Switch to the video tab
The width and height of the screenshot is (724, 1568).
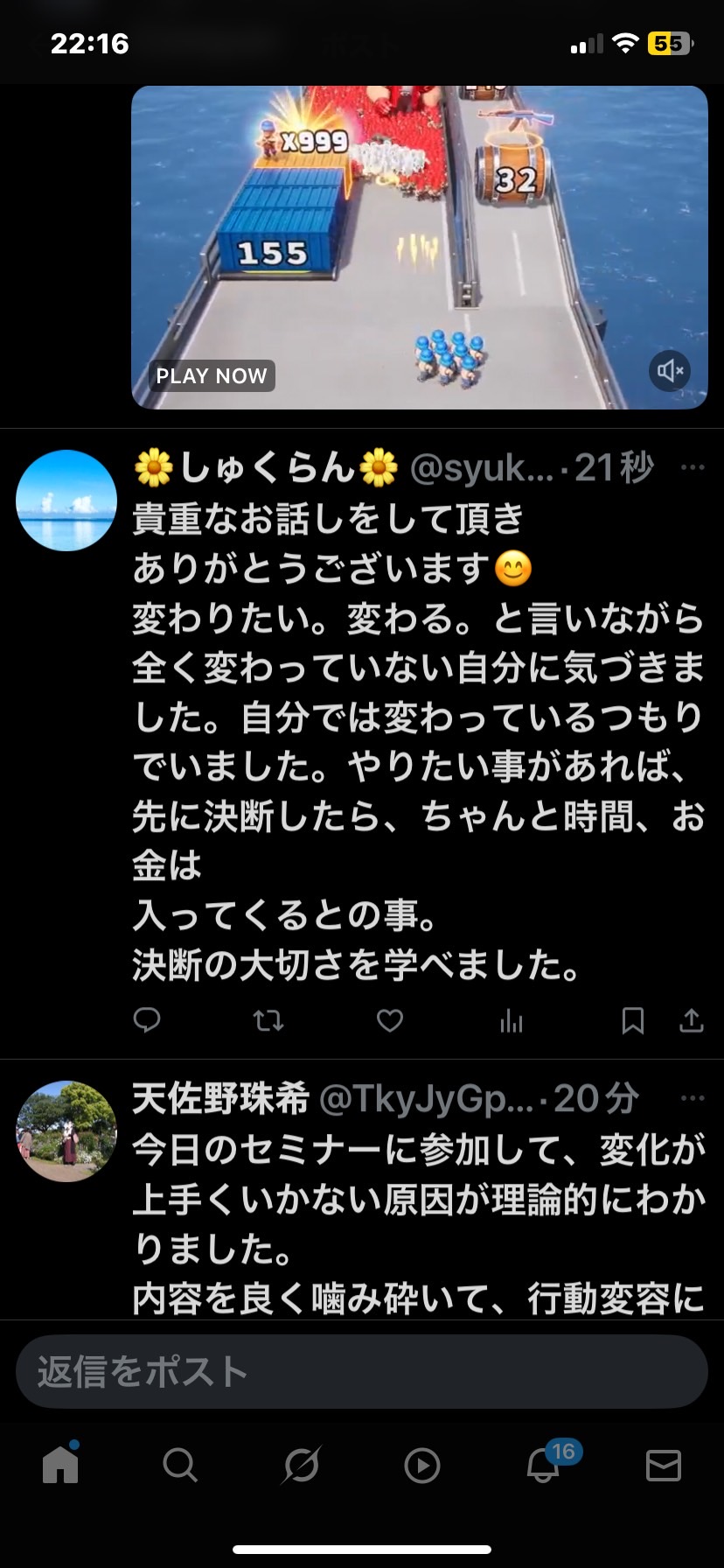click(422, 1466)
